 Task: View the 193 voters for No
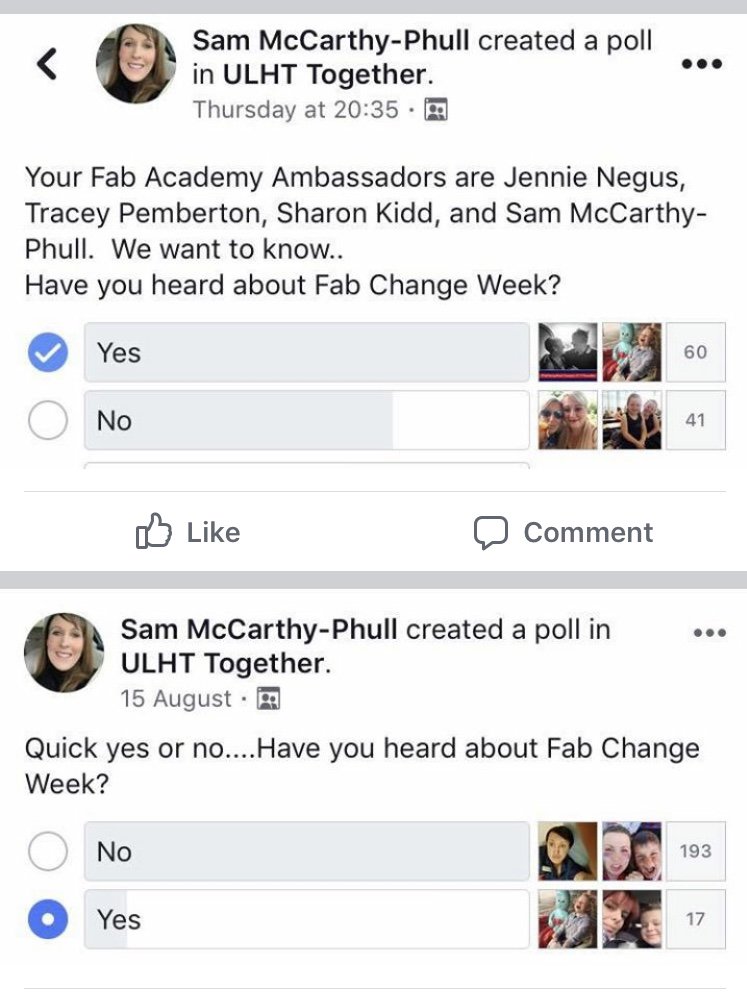pos(695,852)
